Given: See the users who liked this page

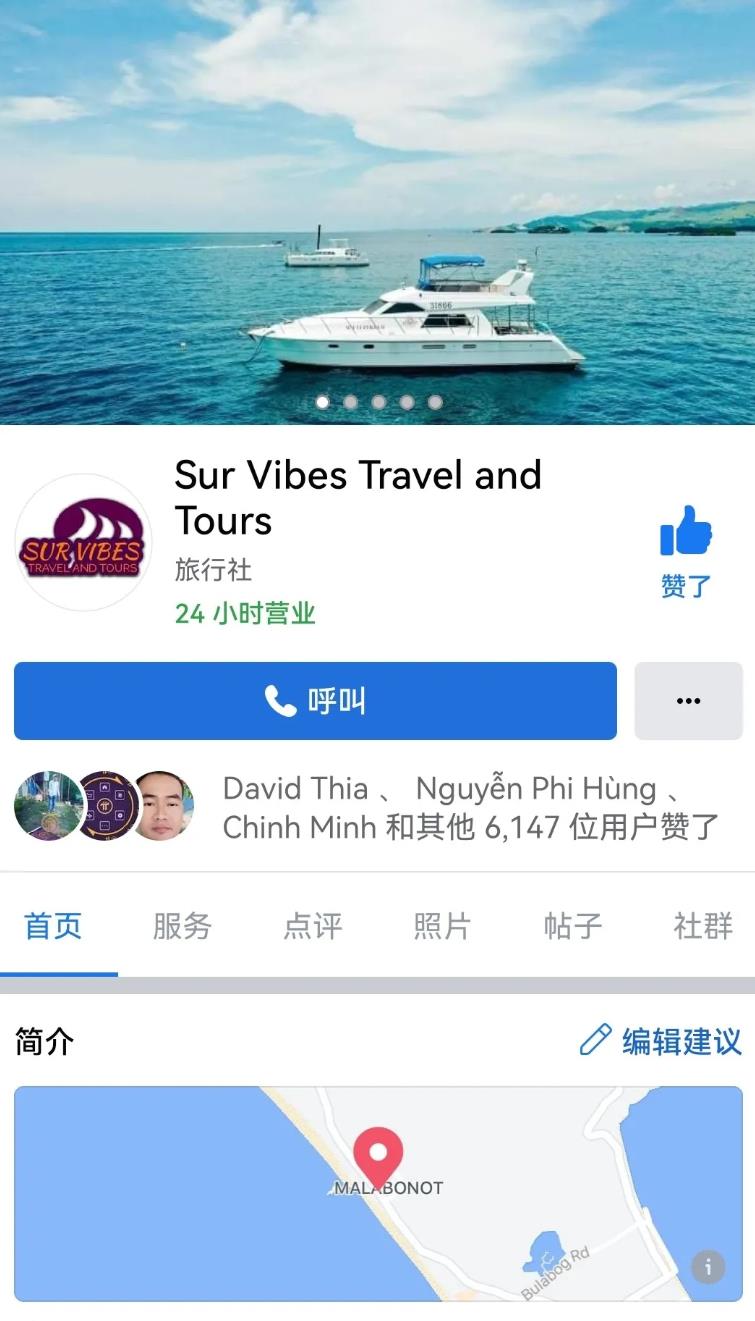Looking at the screenshot, I should pyautogui.click(x=470, y=807).
